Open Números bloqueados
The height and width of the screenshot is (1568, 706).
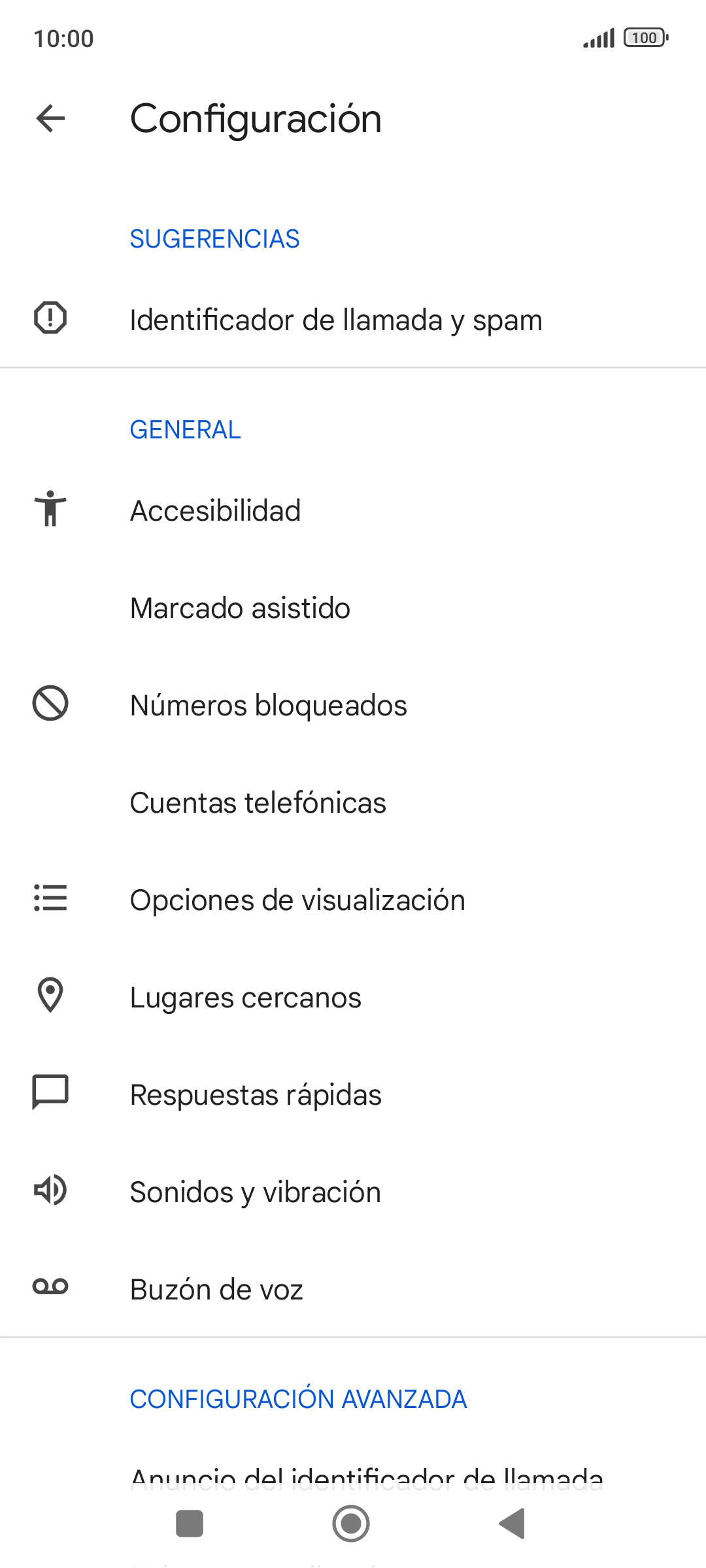click(353, 705)
